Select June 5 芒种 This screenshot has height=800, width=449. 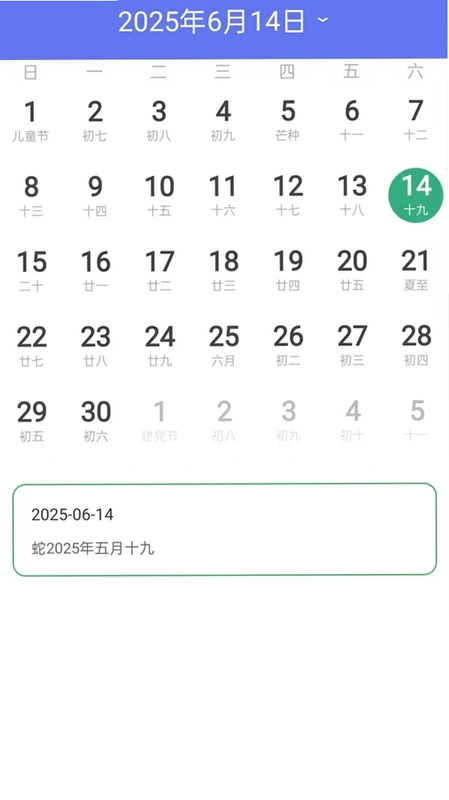tap(288, 121)
